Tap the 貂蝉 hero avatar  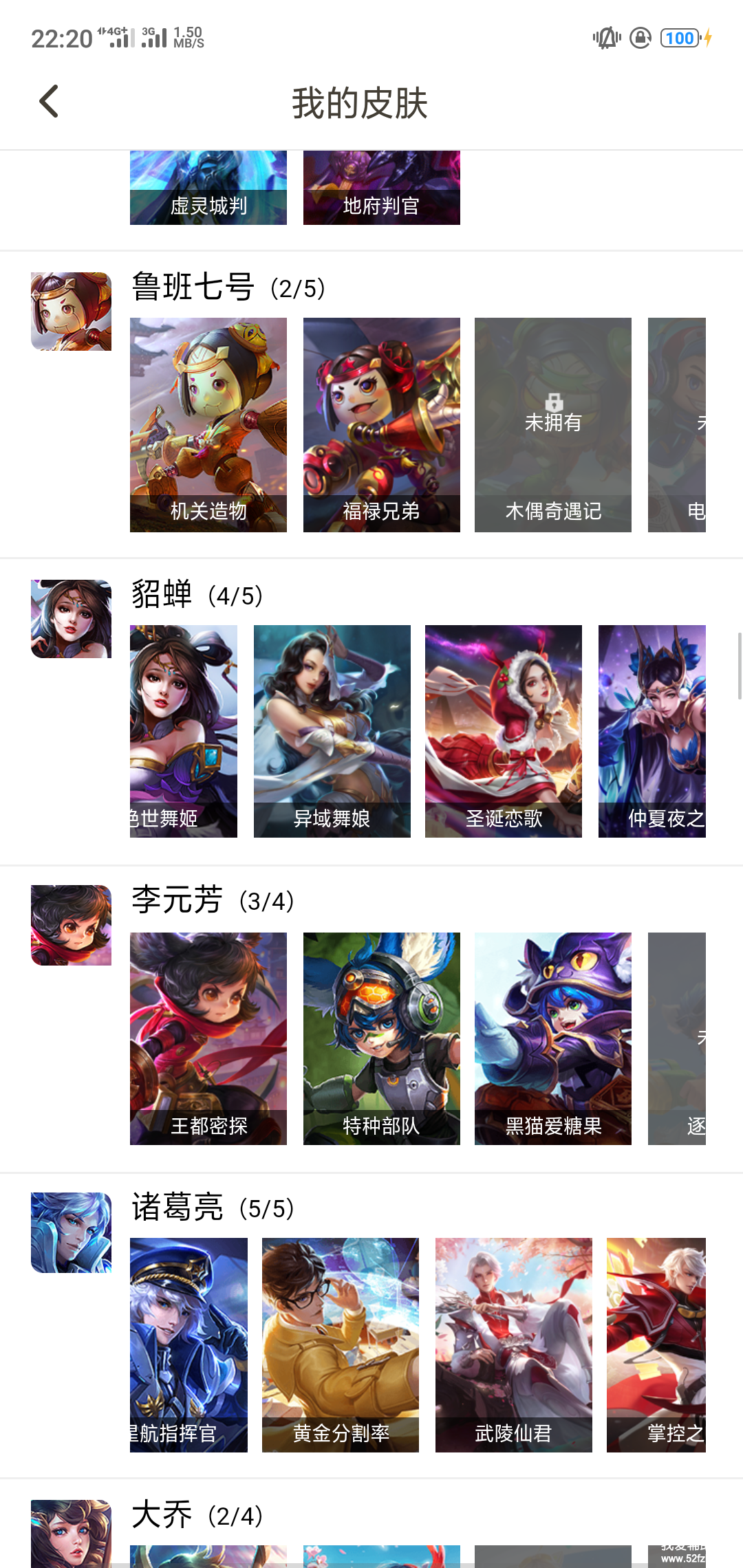(71, 619)
